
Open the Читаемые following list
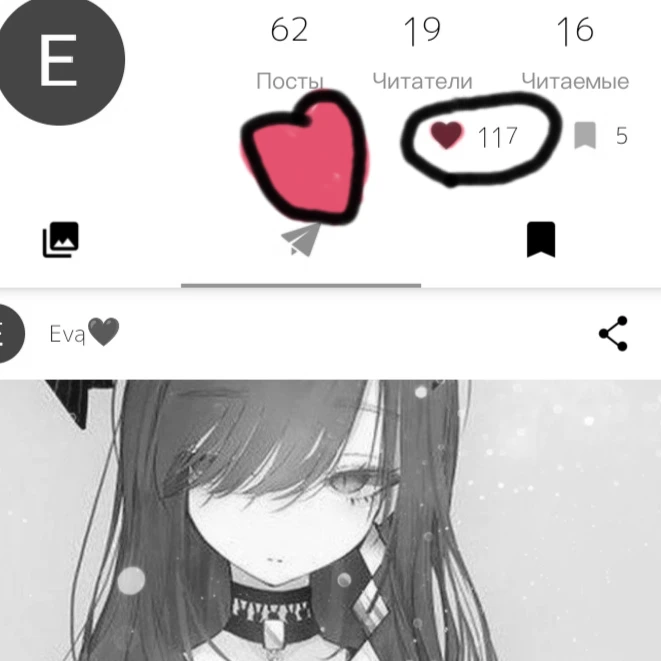(575, 53)
